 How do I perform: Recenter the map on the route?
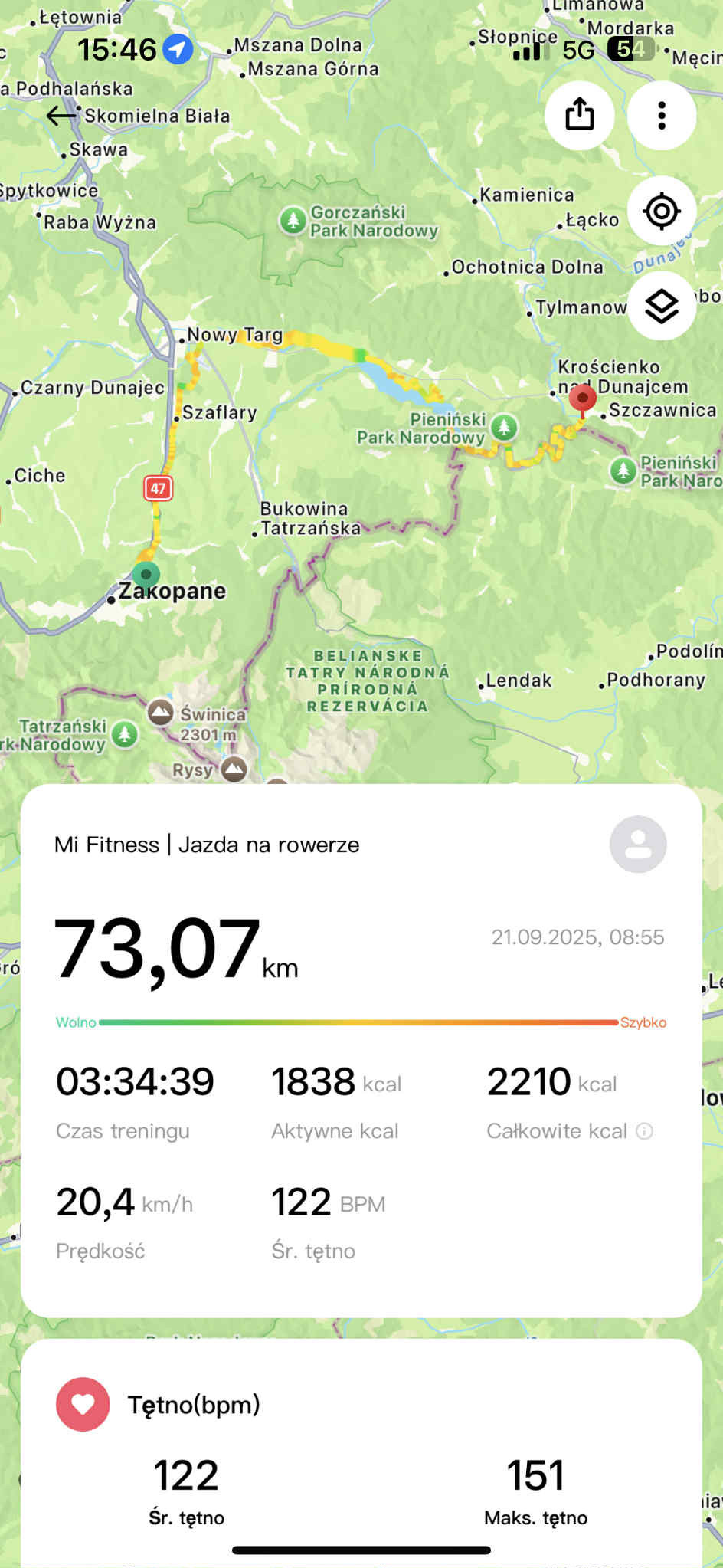pos(662,211)
